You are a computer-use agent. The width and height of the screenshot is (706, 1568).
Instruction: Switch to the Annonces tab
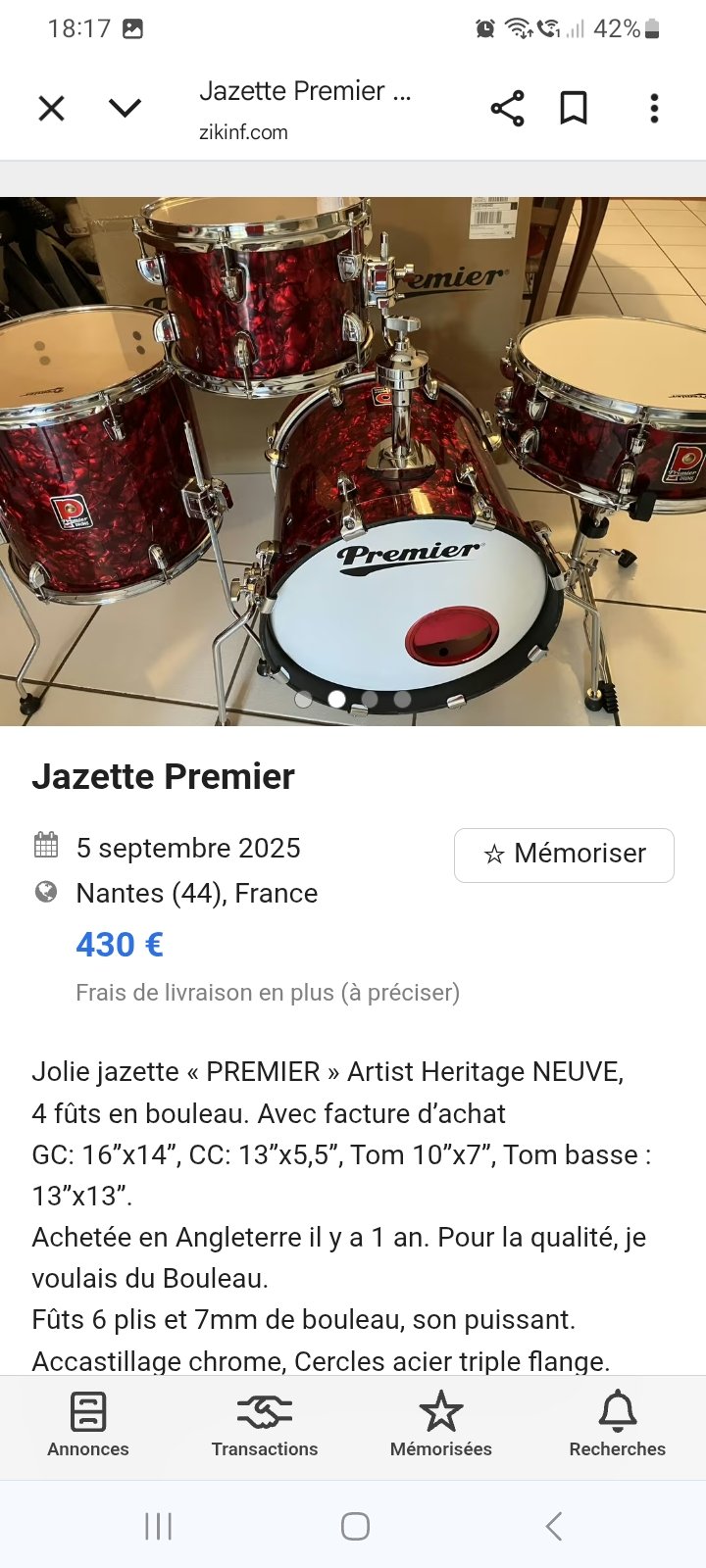88,1425
